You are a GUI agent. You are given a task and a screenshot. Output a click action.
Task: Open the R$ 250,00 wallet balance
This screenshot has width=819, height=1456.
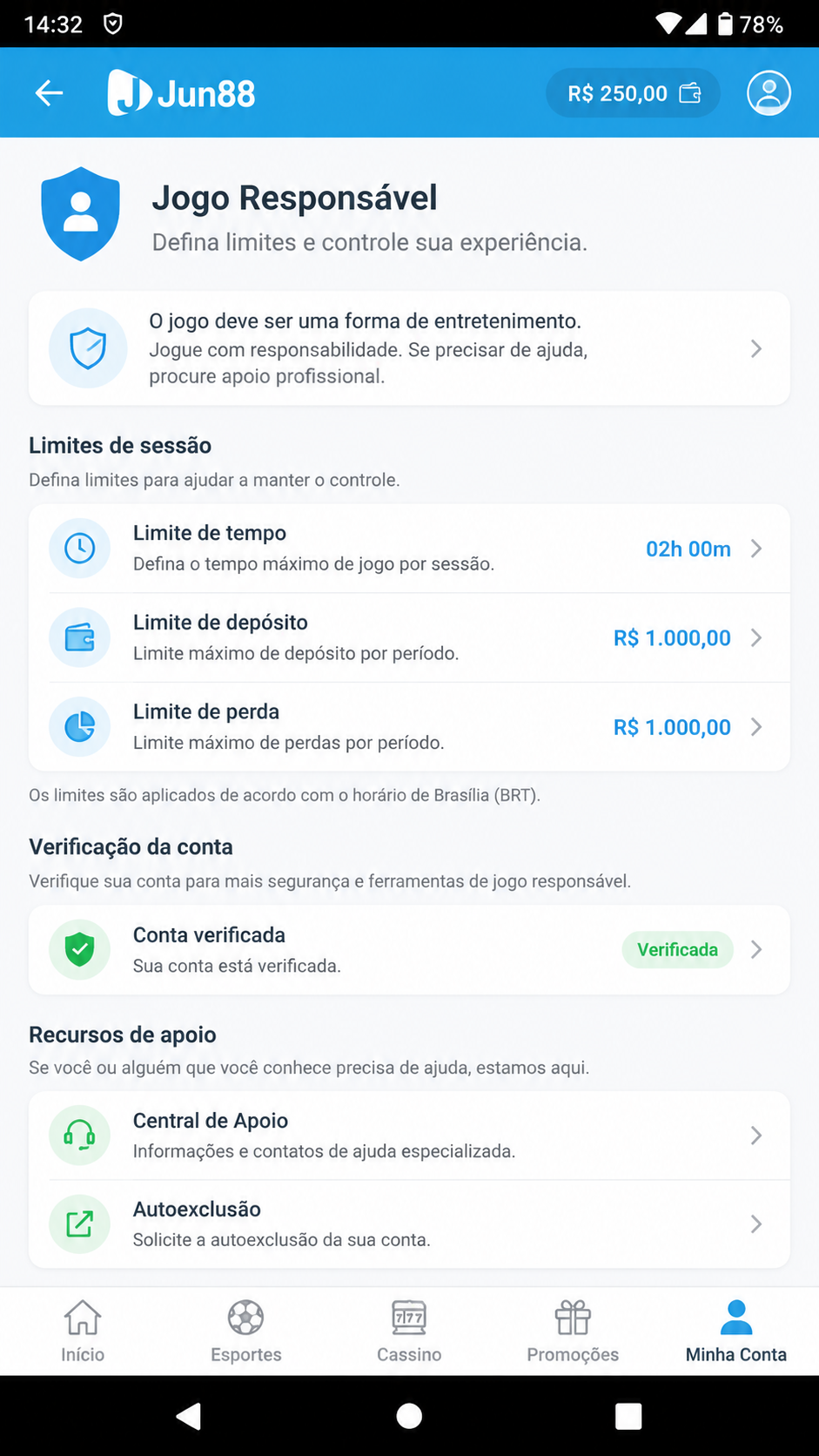pos(633,93)
